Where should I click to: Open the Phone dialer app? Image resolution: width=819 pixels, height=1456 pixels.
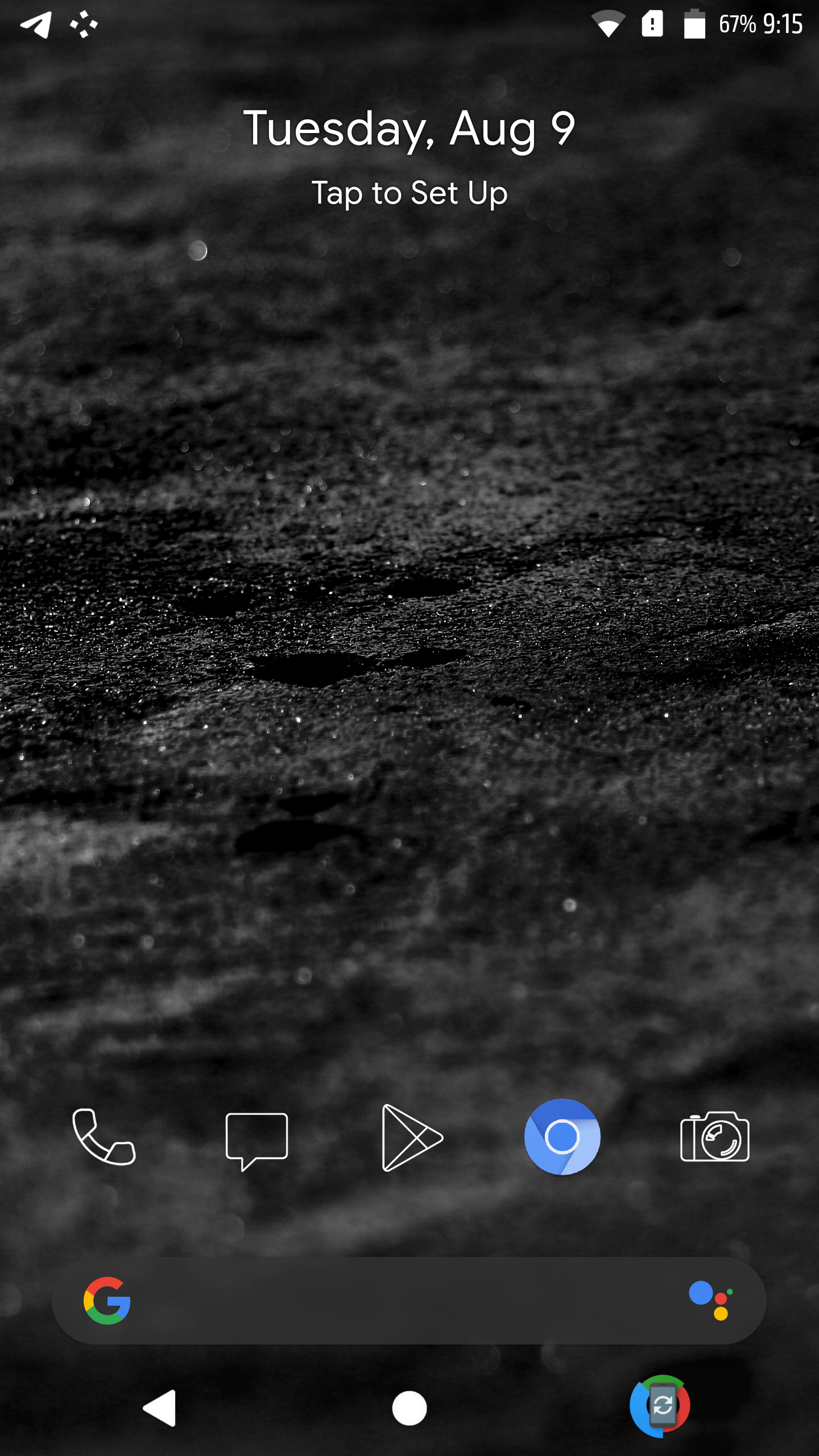click(104, 1137)
